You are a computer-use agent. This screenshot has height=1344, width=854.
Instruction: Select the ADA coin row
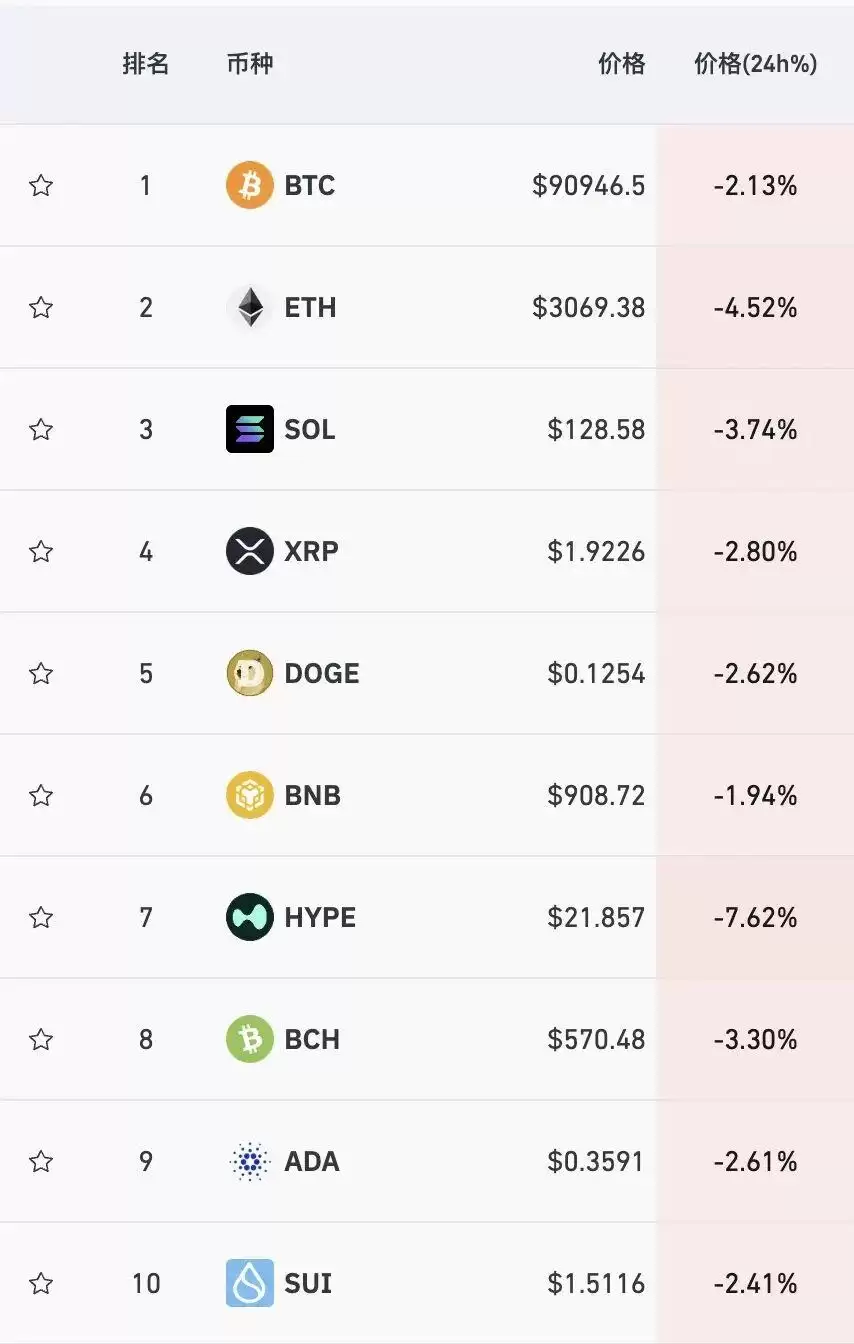(311, 1161)
